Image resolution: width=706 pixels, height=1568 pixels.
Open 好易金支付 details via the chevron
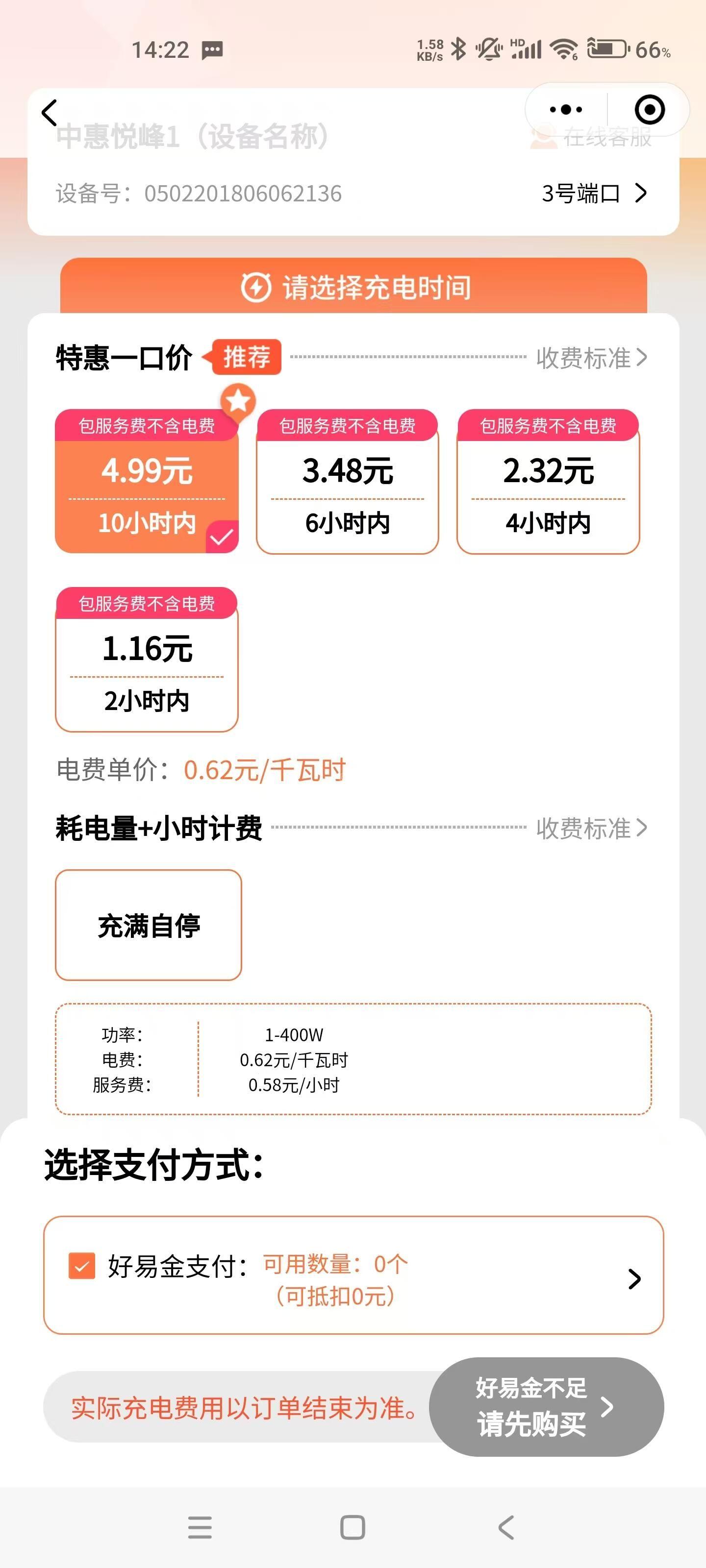point(634,1279)
